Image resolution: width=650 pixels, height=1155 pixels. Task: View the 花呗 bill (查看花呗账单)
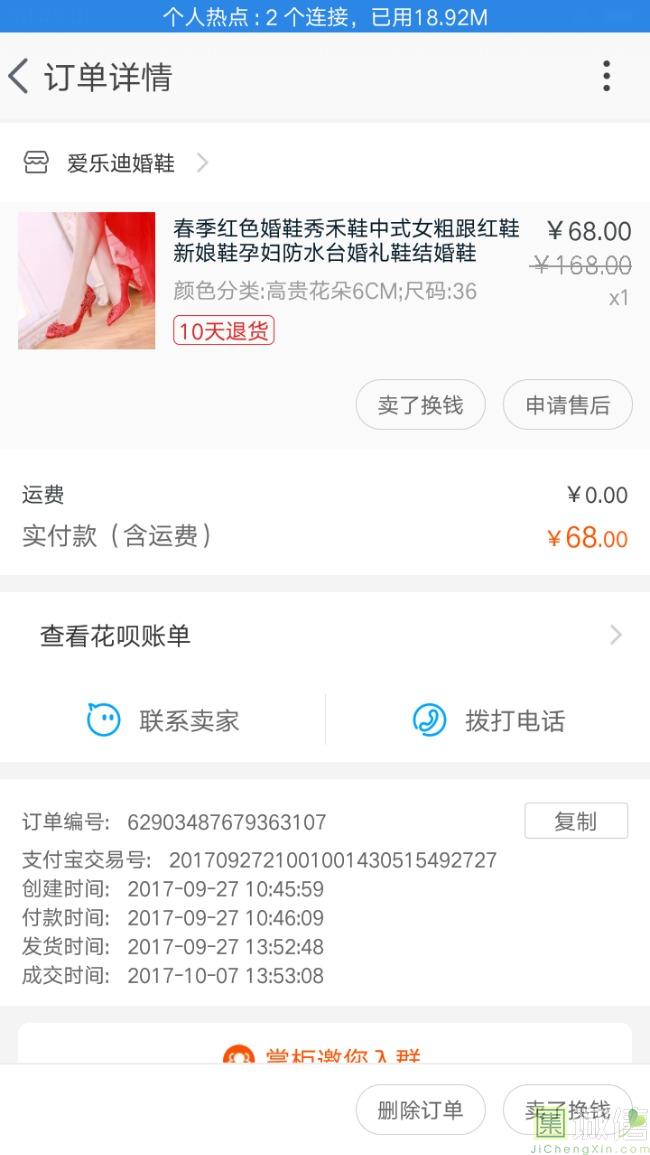325,636
